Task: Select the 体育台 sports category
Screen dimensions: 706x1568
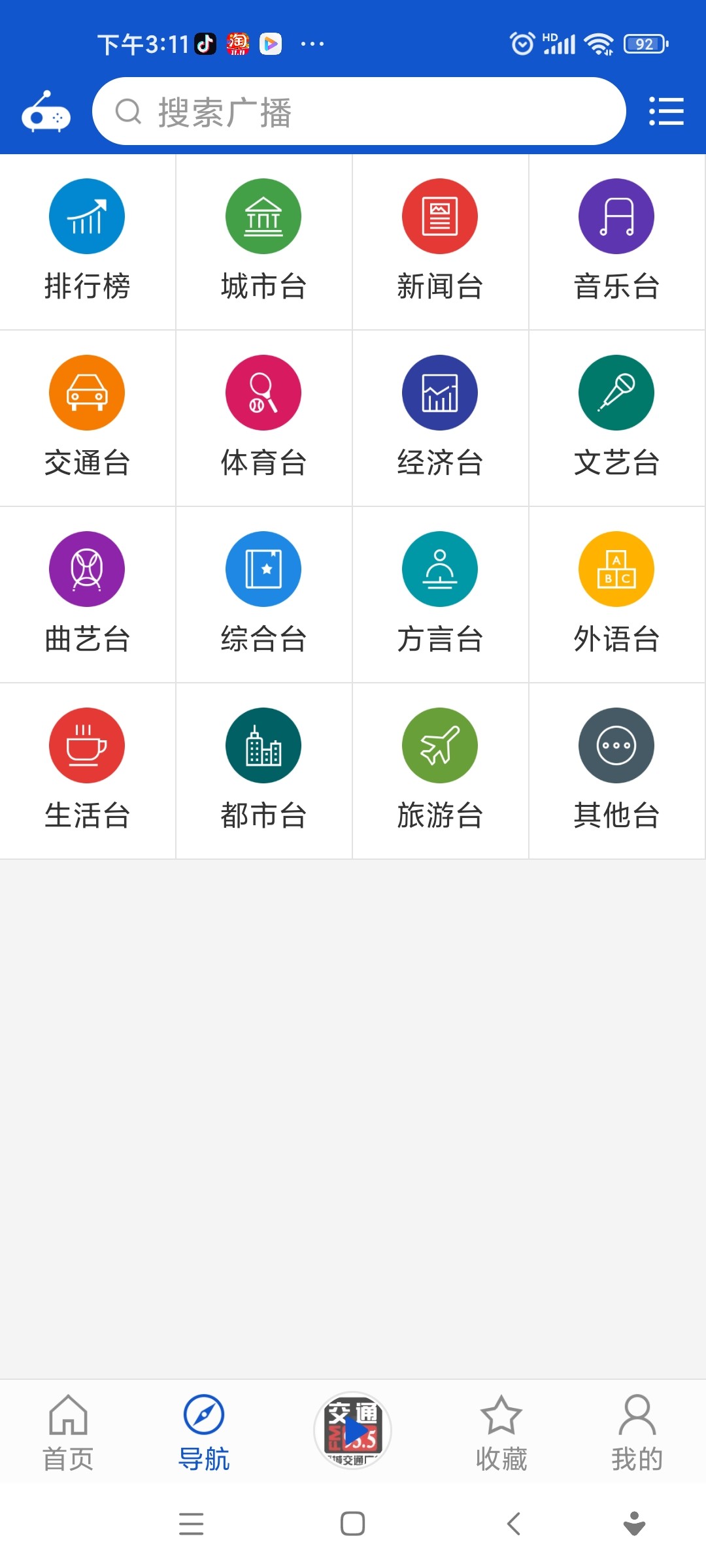Action: click(x=264, y=418)
